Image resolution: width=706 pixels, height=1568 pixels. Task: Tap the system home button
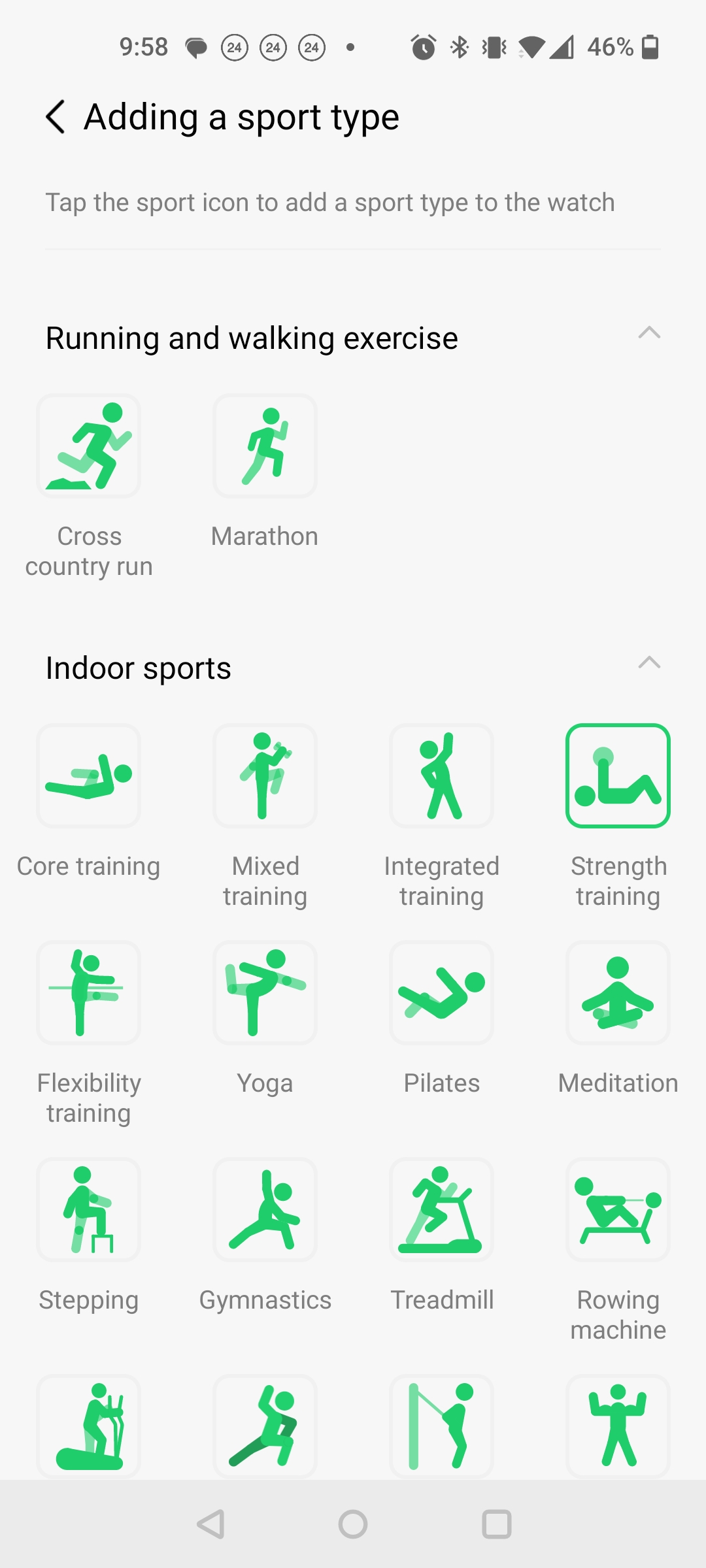(x=353, y=1524)
